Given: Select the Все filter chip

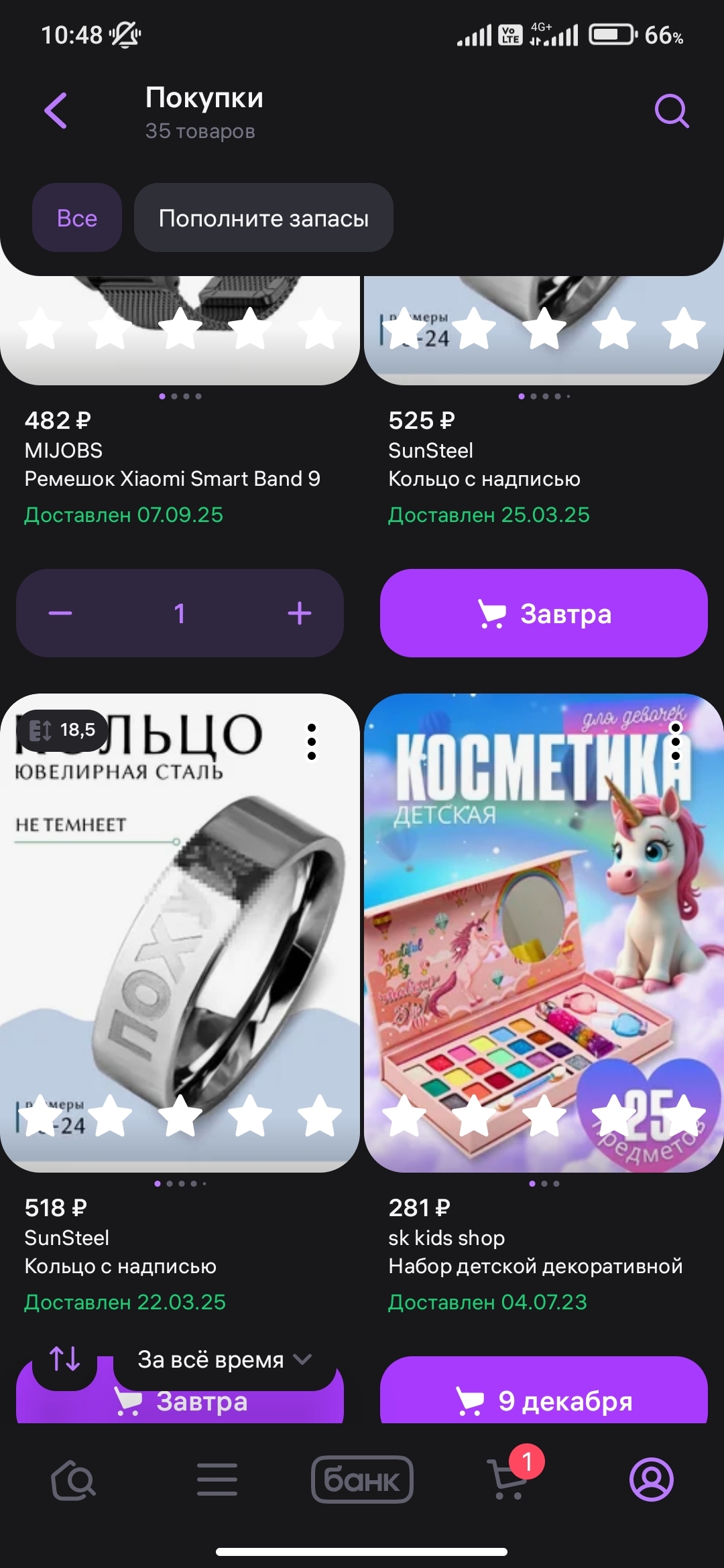Looking at the screenshot, I should click(x=77, y=218).
